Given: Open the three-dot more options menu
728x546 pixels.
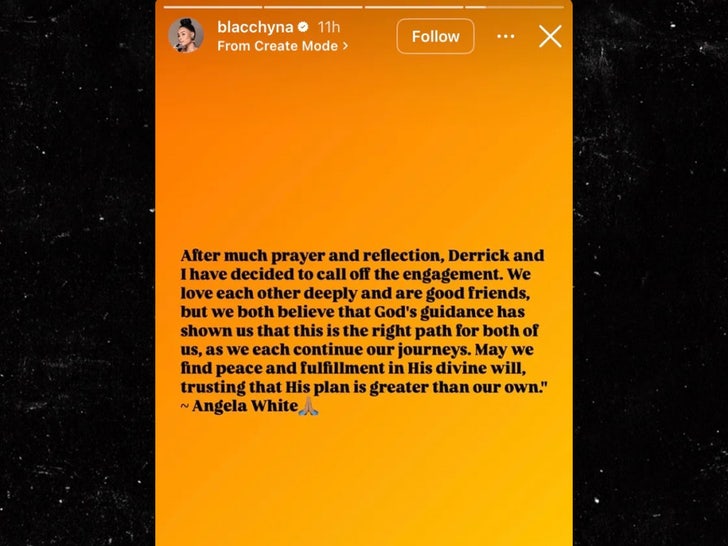Looking at the screenshot, I should pos(506,37).
